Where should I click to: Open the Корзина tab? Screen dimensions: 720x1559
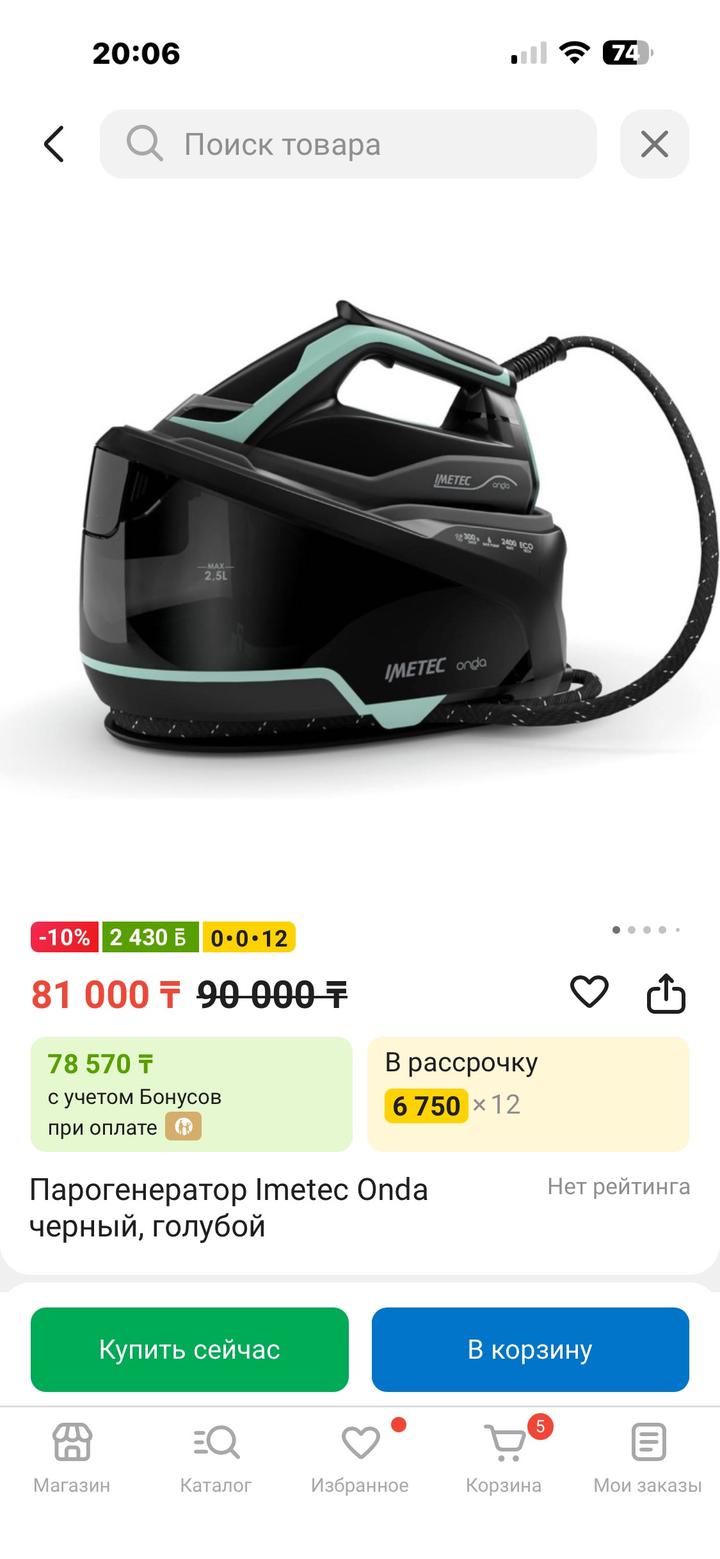click(504, 1458)
